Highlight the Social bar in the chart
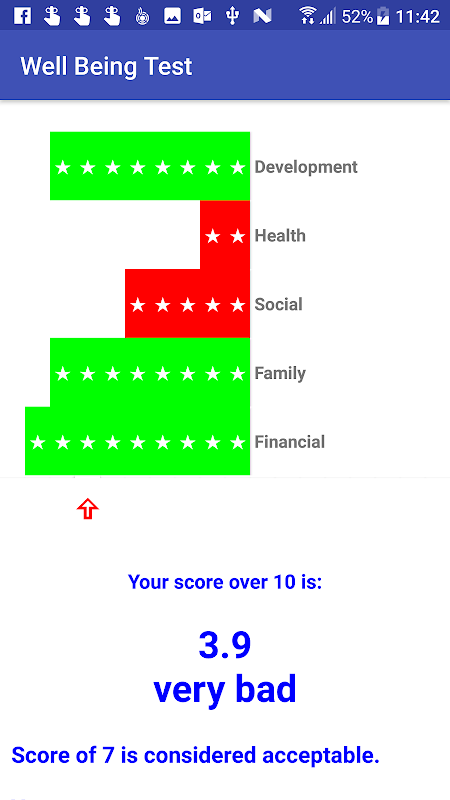Image resolution: width=450 pixels, height=800 pixels. [187, 303]
